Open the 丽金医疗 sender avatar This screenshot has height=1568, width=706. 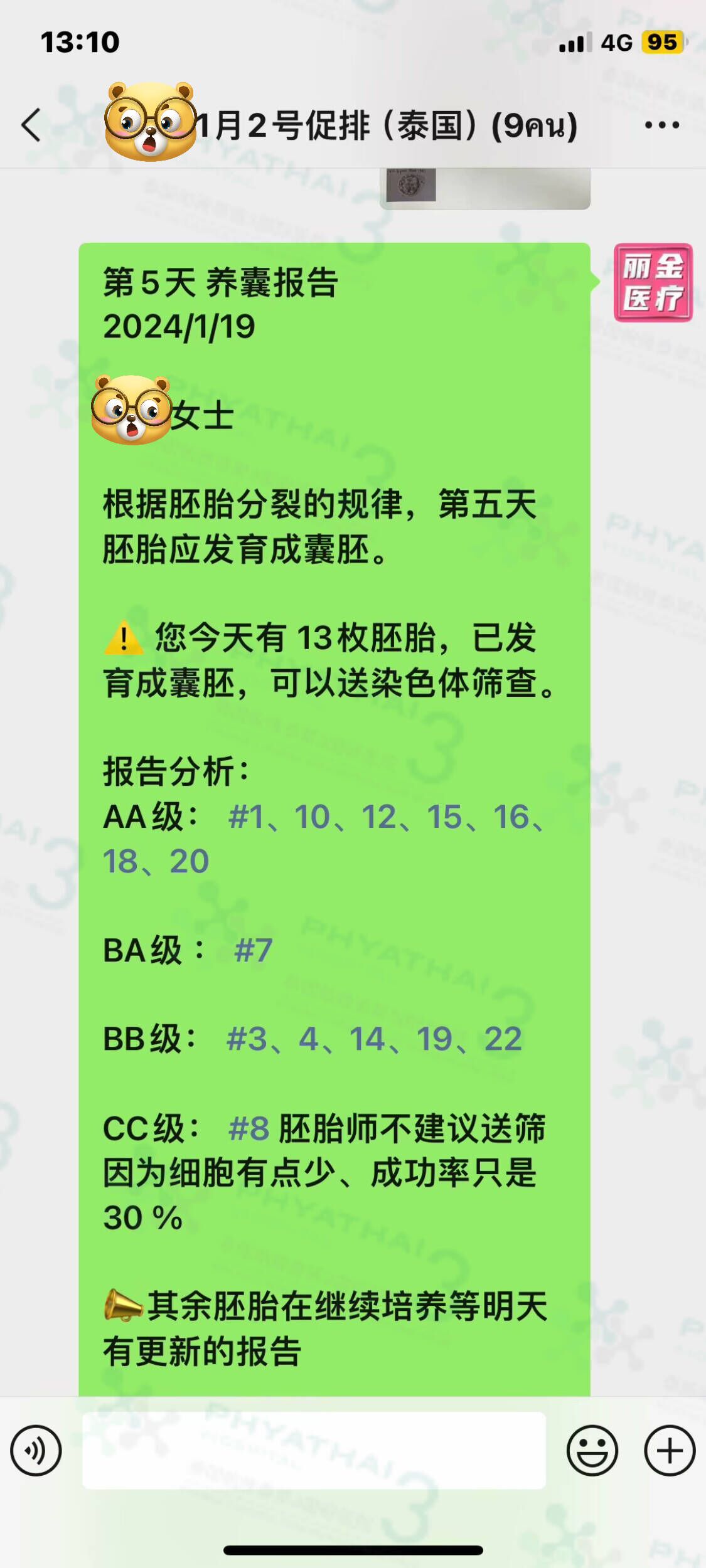(653, 282)
